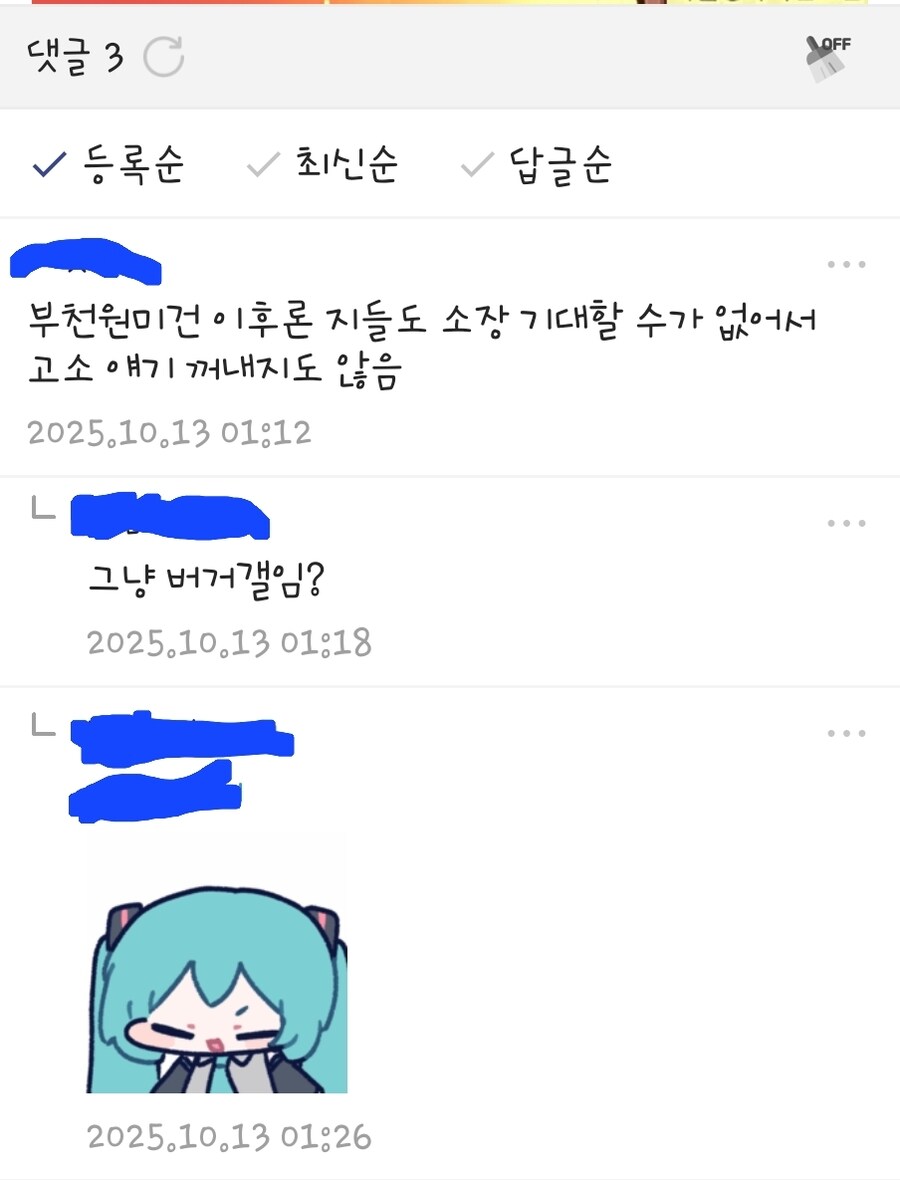This screenshot has width=900, height=1180.
Task: Open more options for the 01:12 comment
Action: click(x=846, y=265)
